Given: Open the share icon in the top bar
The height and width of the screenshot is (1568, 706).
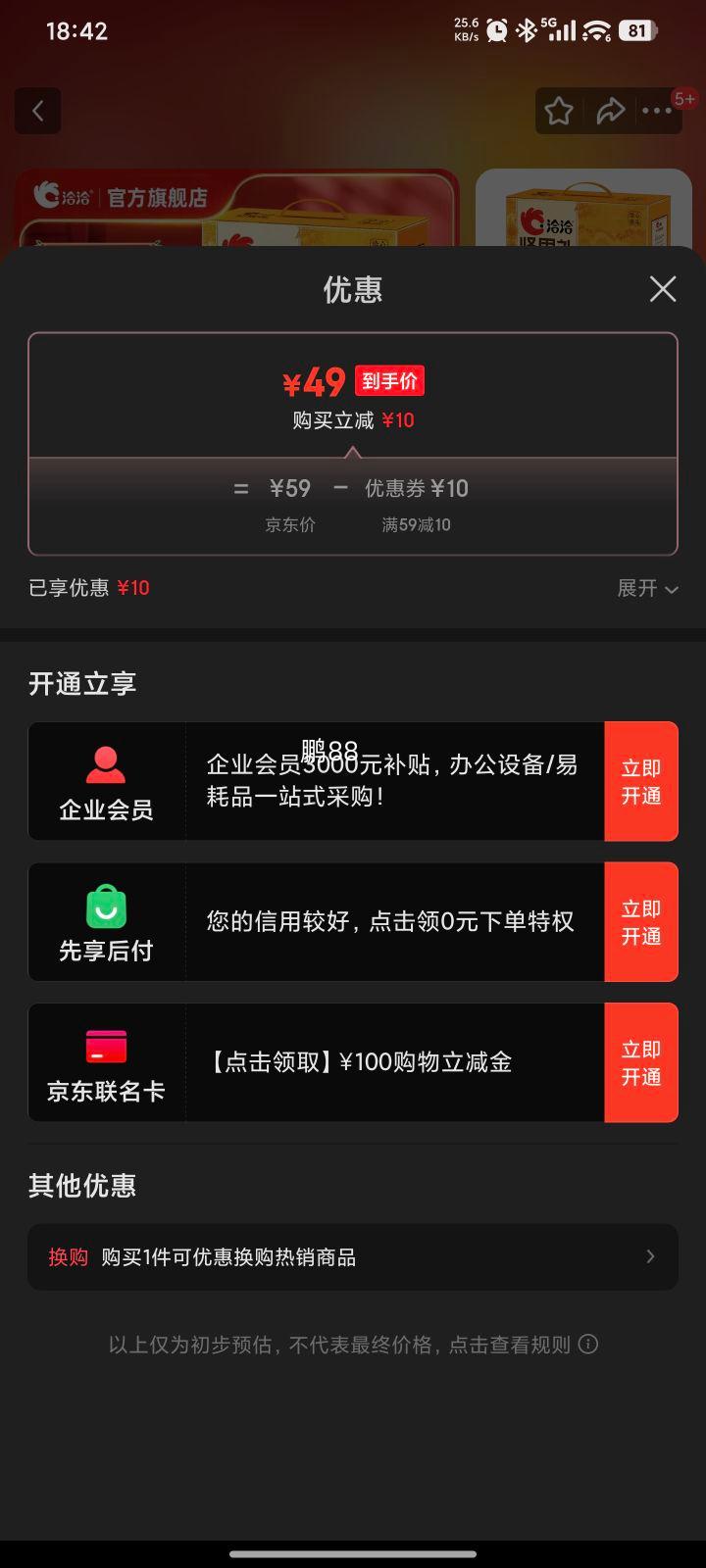Looking at the screenshot, I should click(610, 111).
